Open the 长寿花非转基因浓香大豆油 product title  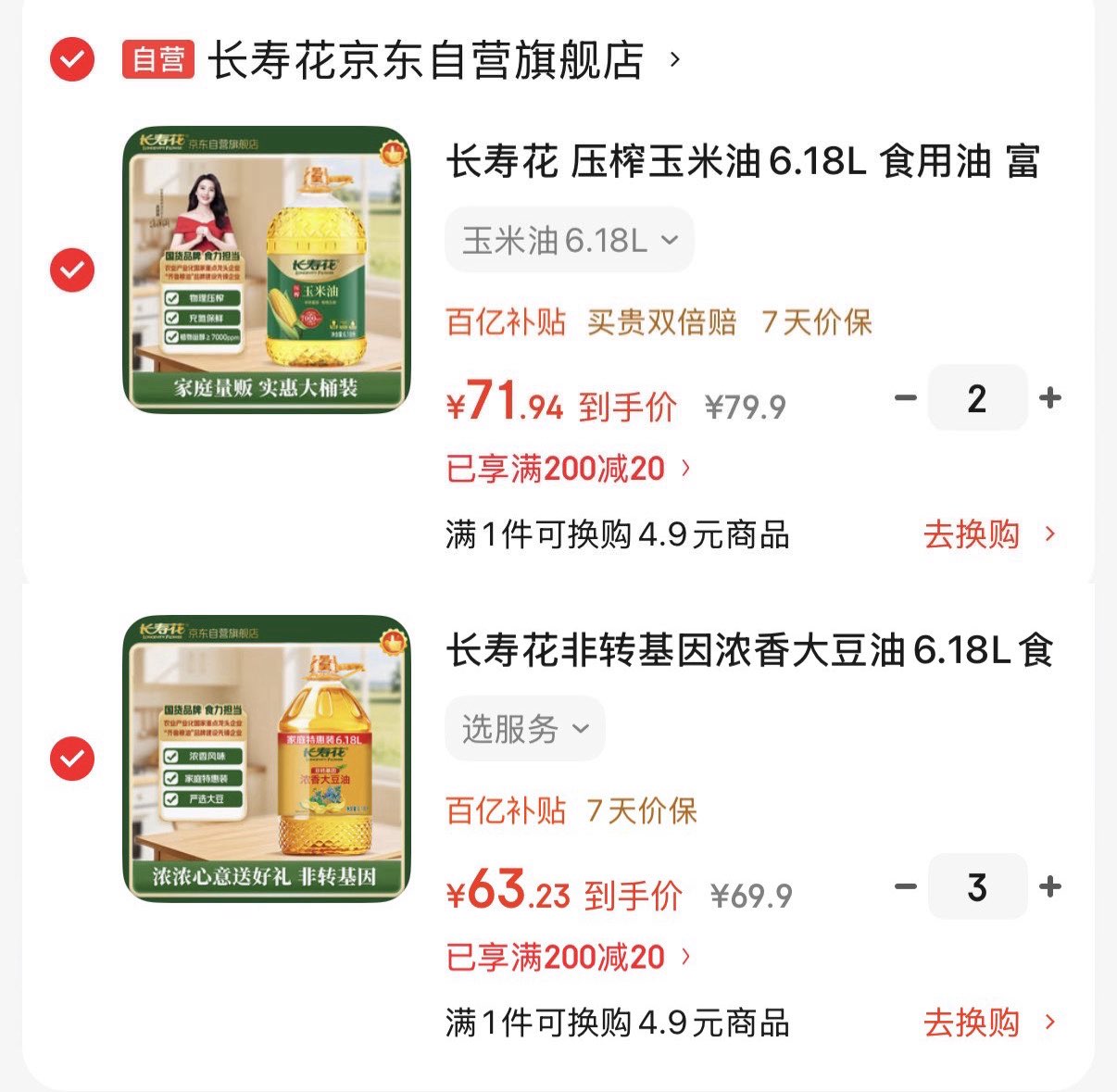pyautogui.click(x=748, y=650)
